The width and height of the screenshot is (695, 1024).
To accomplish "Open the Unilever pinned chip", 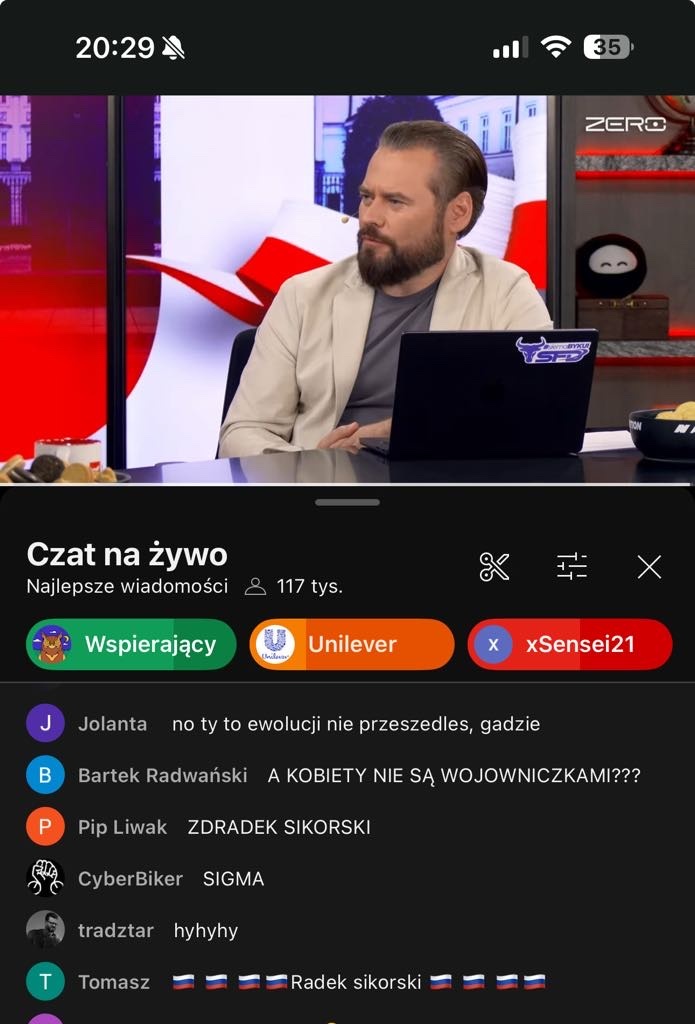I will click(x=351, y=644).
